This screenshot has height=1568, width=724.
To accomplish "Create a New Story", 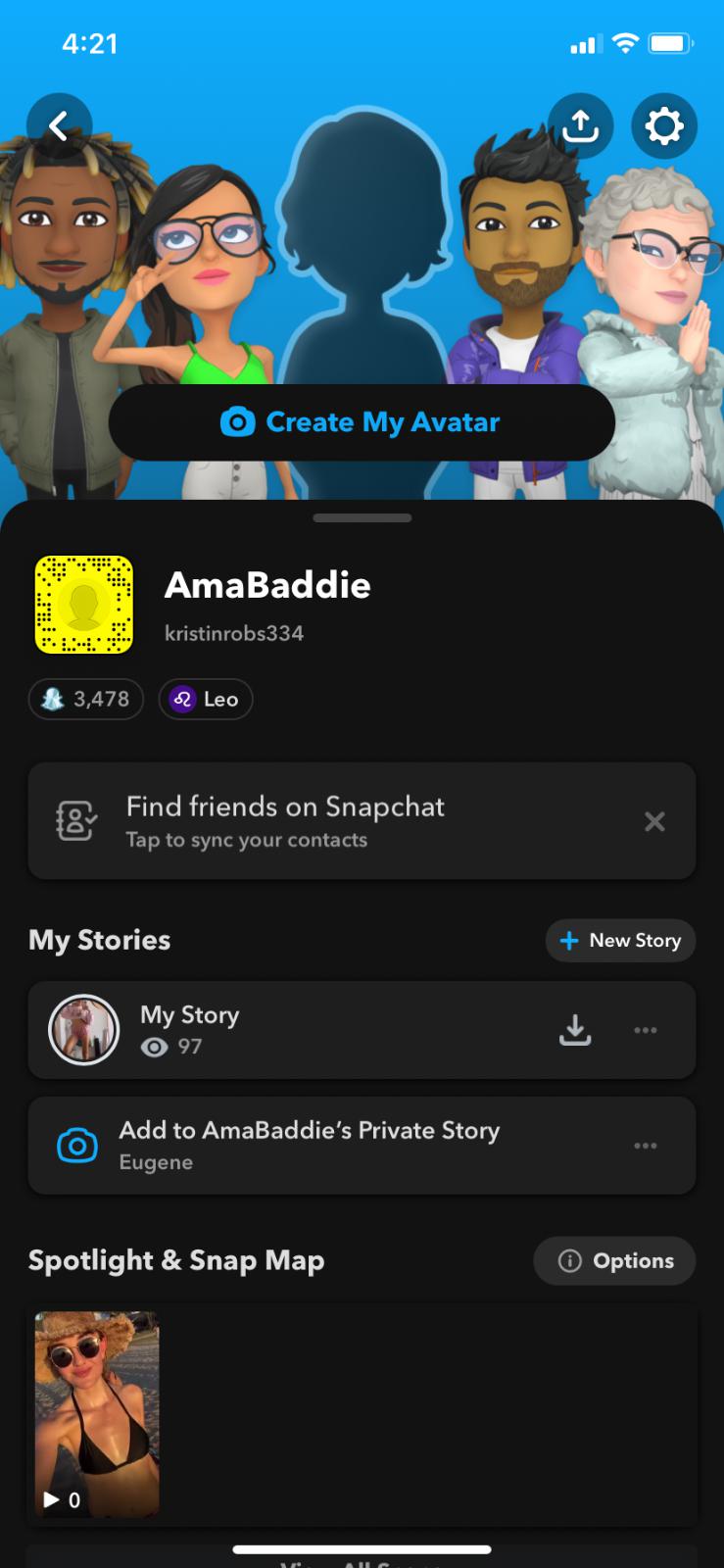I will tap(620, 941).
